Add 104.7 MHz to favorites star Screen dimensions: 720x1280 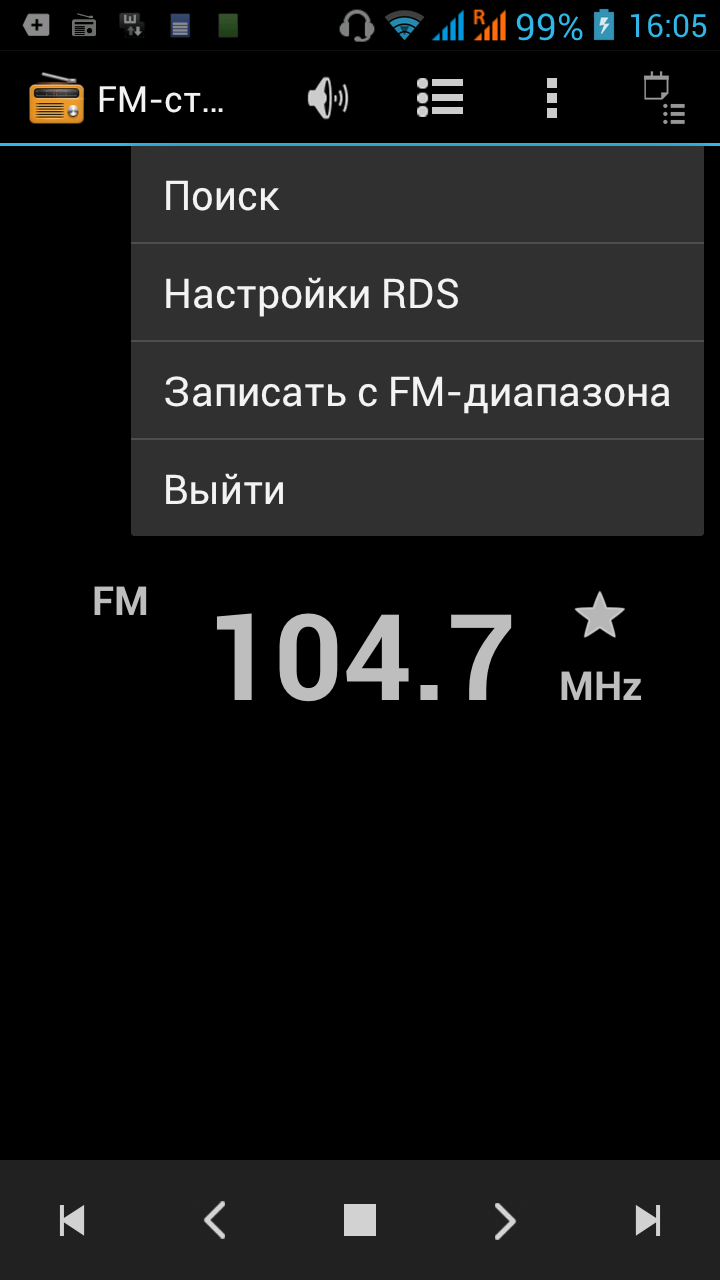point(600,615)
